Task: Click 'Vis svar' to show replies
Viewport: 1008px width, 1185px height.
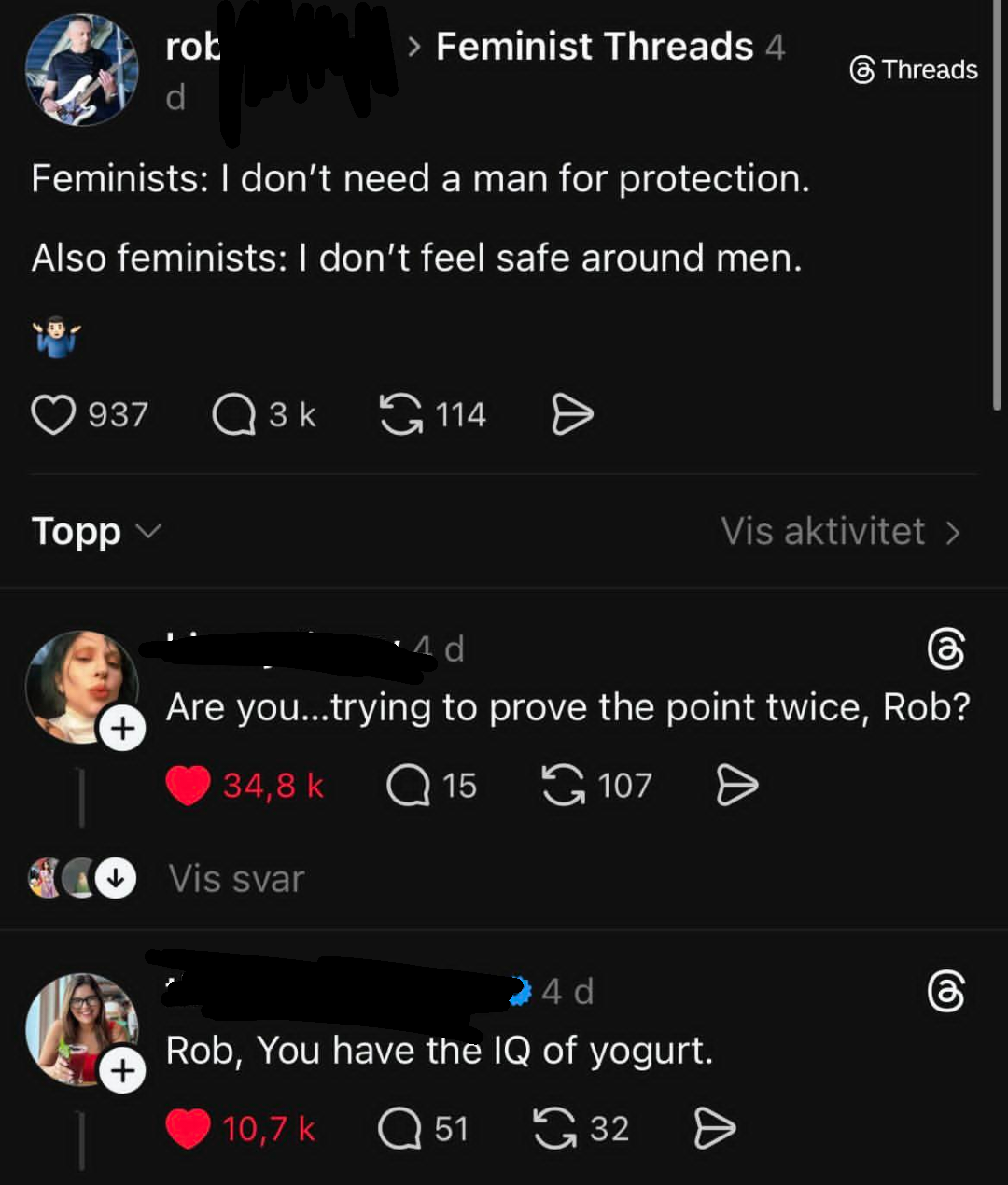Action: coord(236,878)
